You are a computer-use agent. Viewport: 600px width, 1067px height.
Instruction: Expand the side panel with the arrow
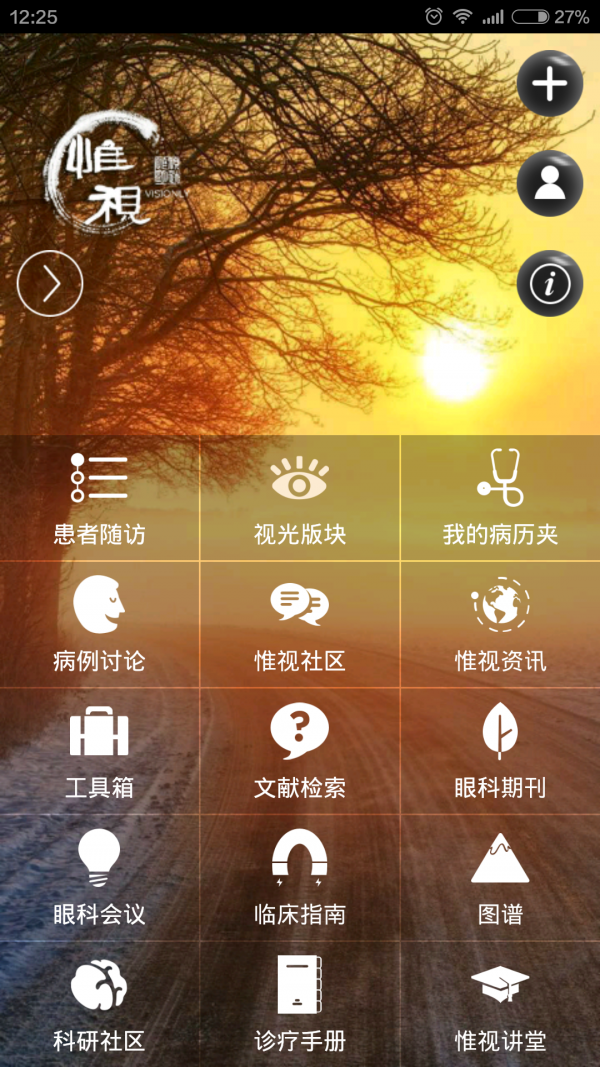(x=50, y=284)
